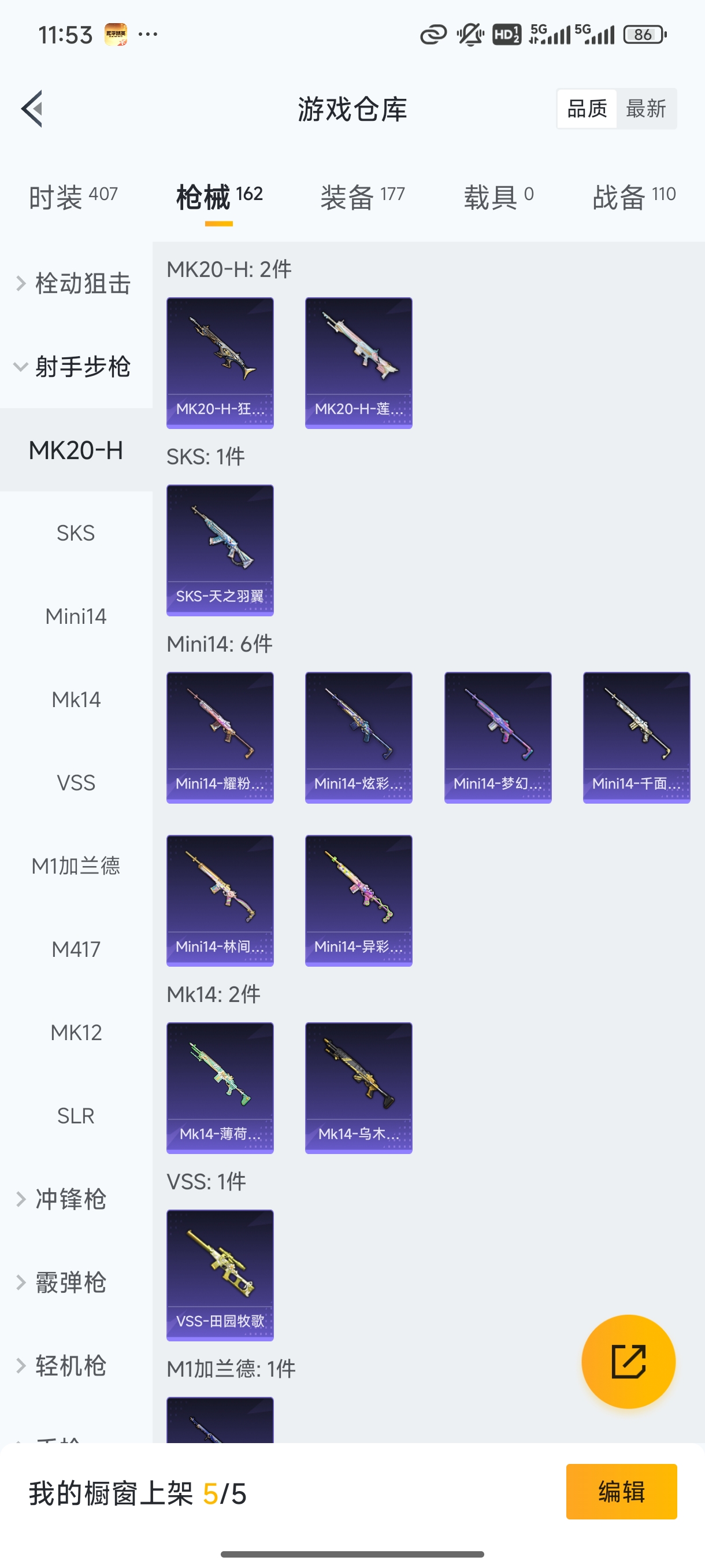Go back using the top-left arrow
The height and width of the screenshot is (1568, 705).
point(32,109)
